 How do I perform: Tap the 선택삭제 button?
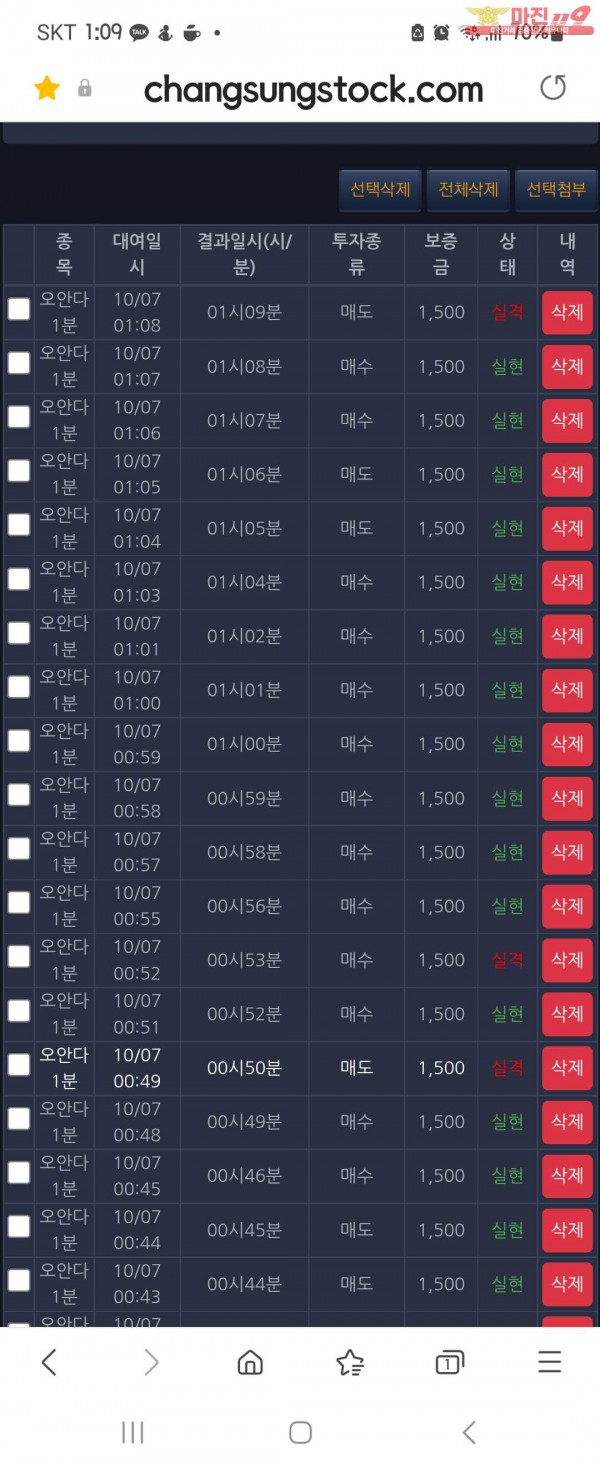tap(380, 190)
